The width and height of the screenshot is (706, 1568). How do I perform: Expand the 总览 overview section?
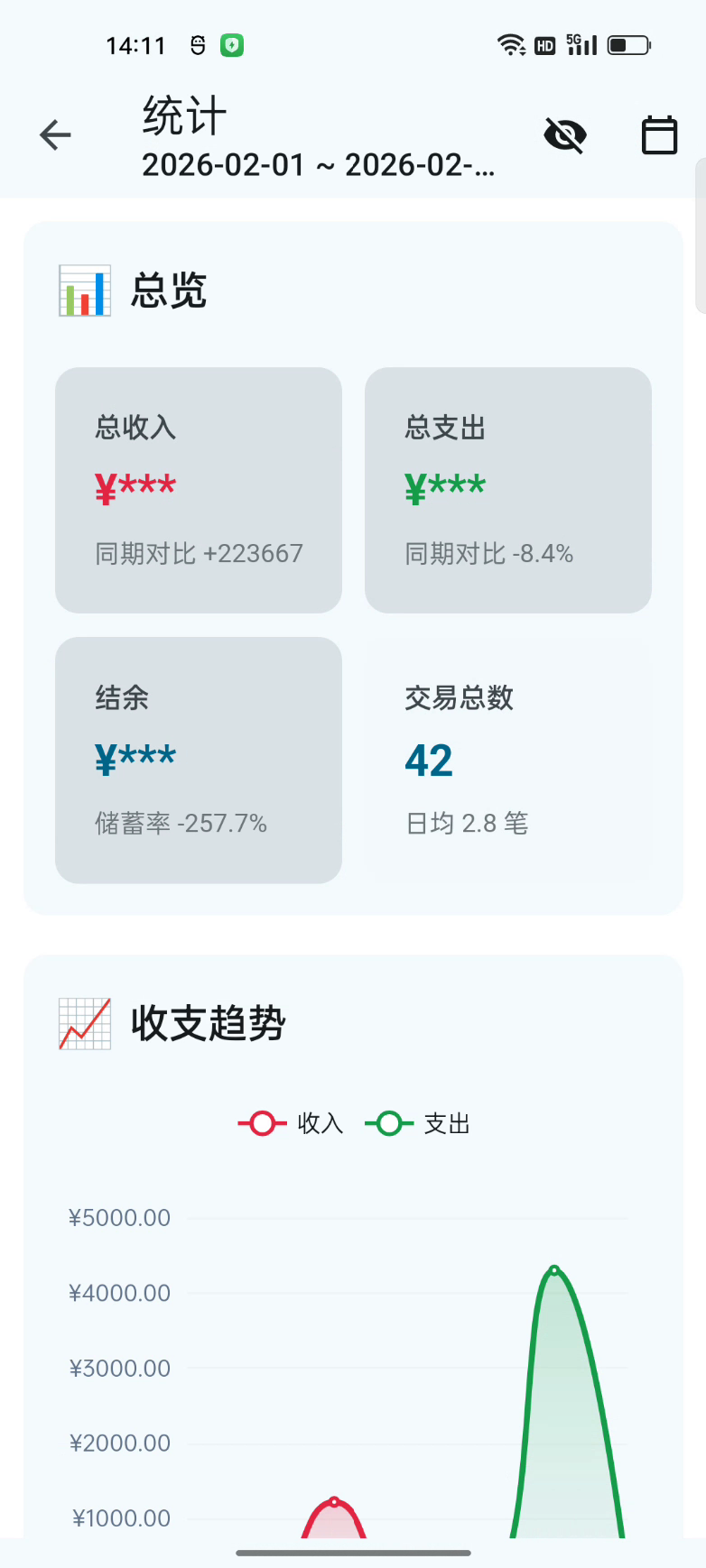coord(169,290)
